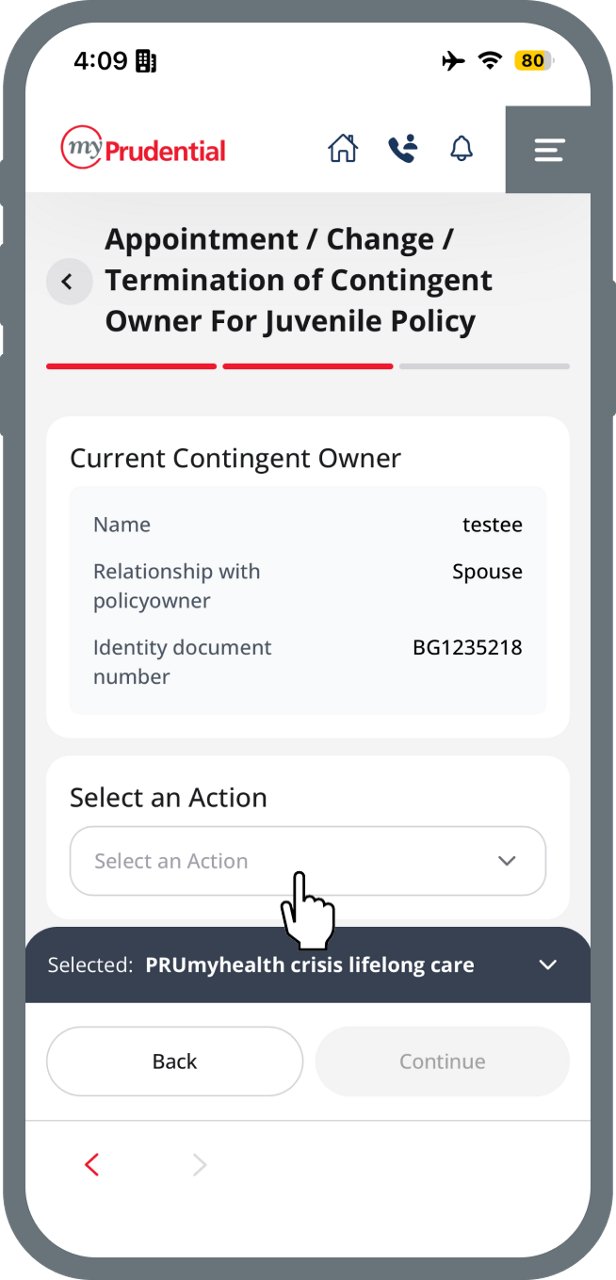Tap the Continue button
The image size is (616, 1280).
(442, 1061)
